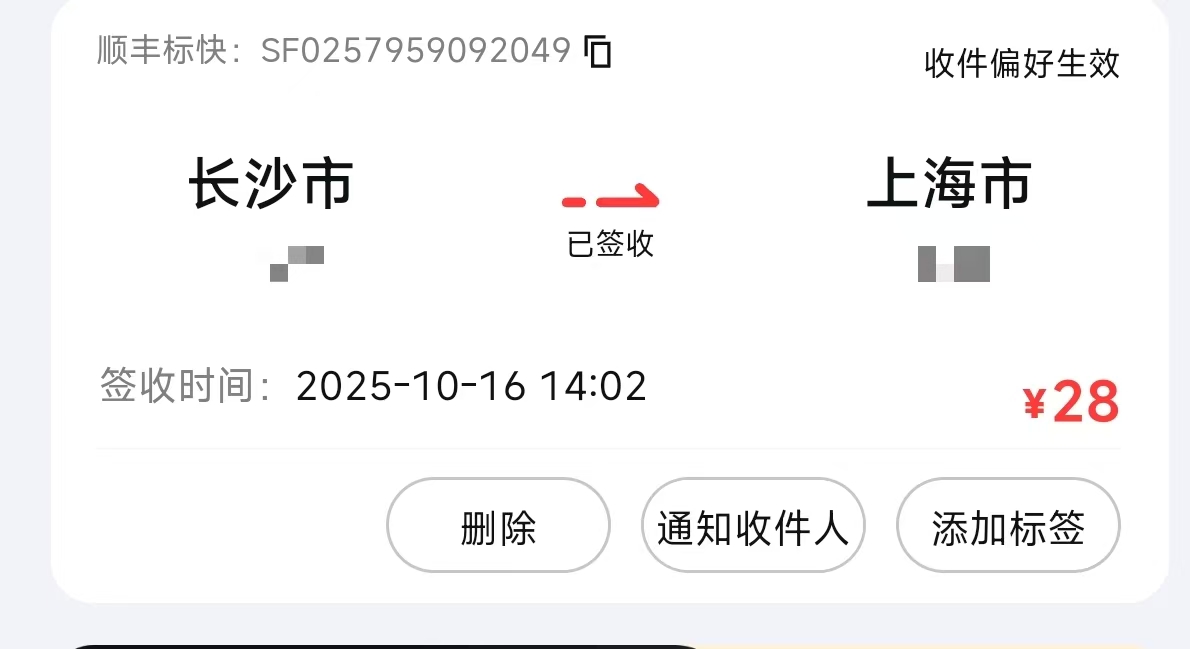Copy the SF tracking number
Image resolution: width=1190 pixels, height=649 pixels.
tap(597, 51)
